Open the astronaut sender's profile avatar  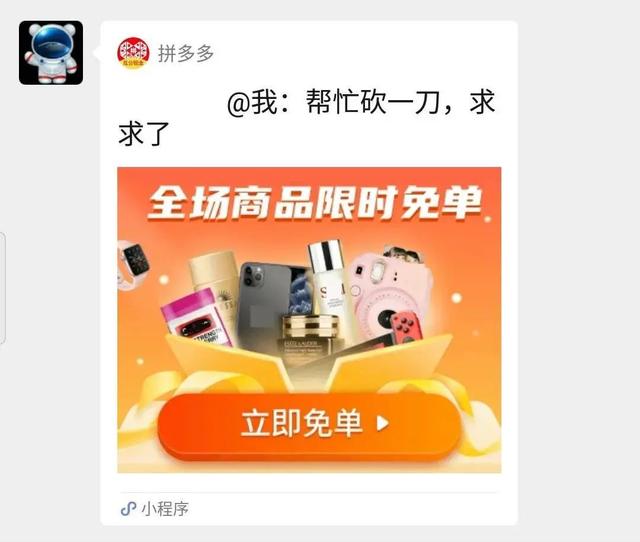coord(51,53)
